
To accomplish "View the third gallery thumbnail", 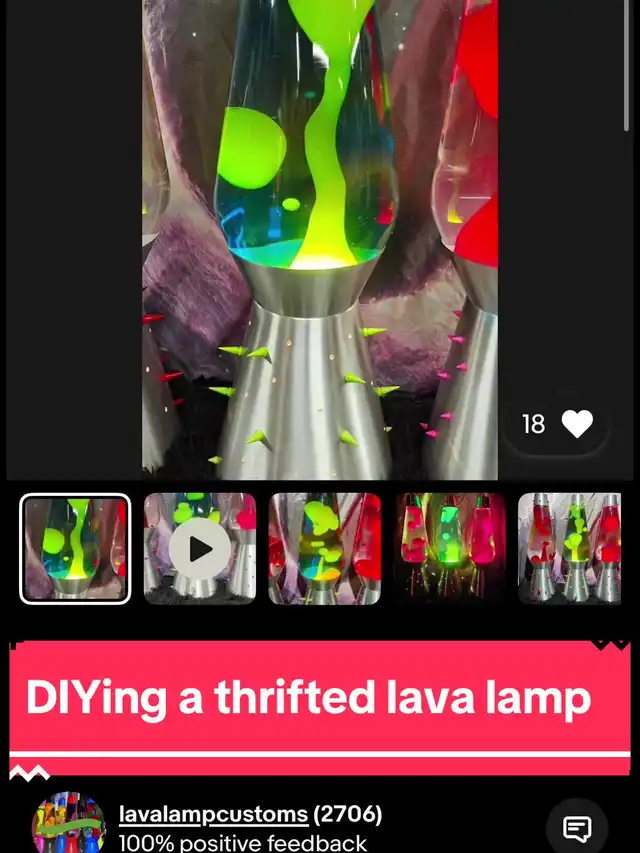I will pos(325,549).
